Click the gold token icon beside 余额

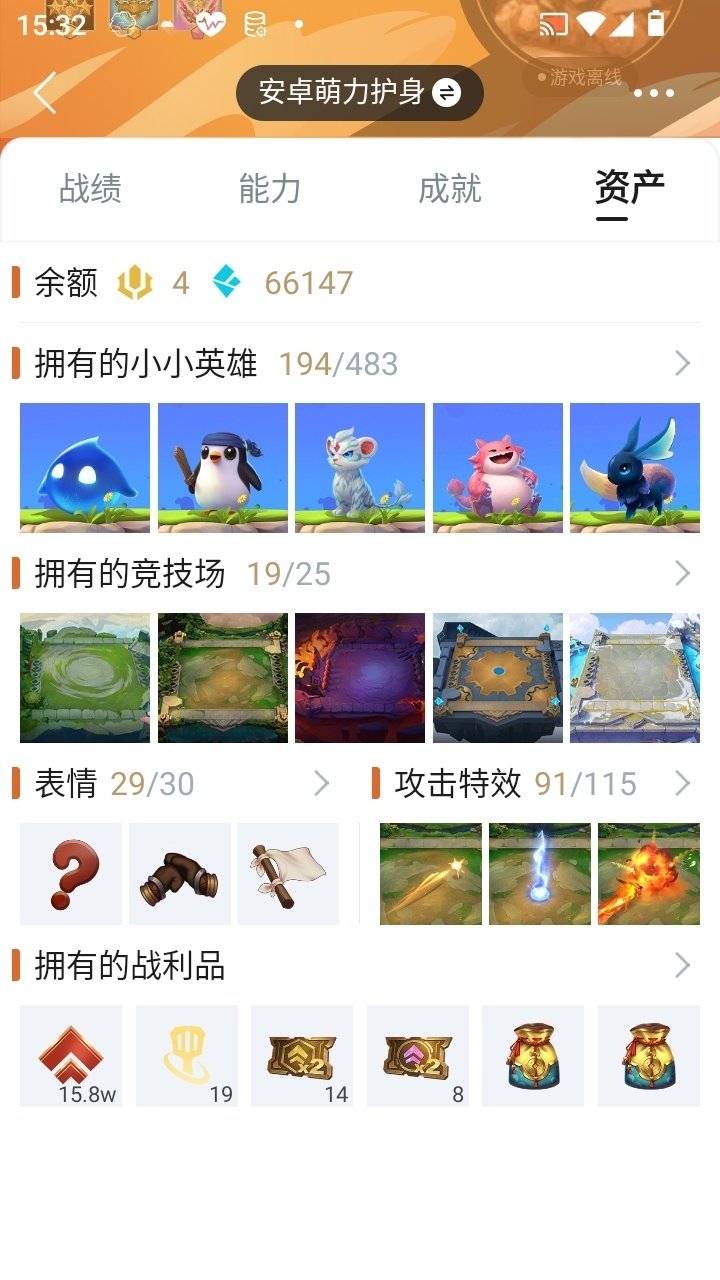(135, 283)
